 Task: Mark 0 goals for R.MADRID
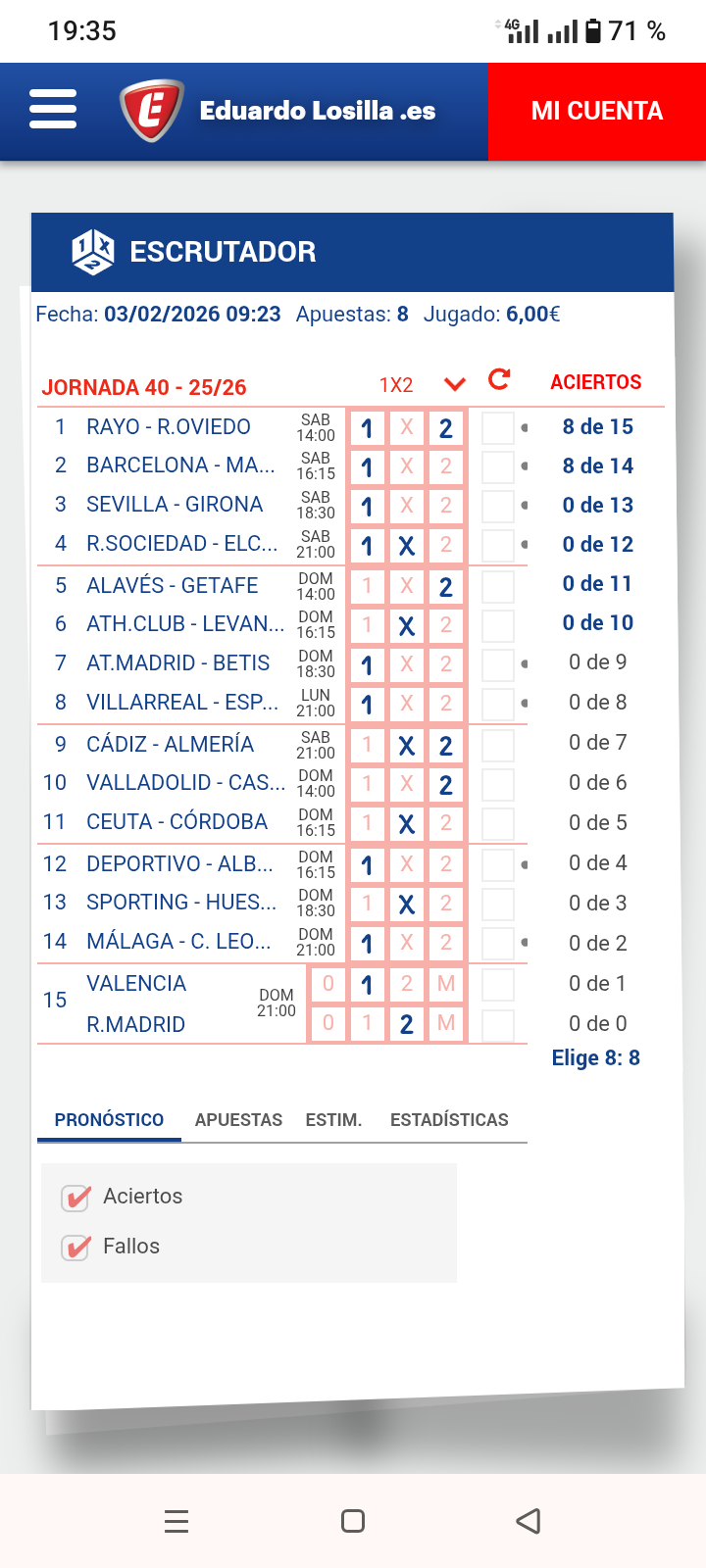click(328, 1024)
